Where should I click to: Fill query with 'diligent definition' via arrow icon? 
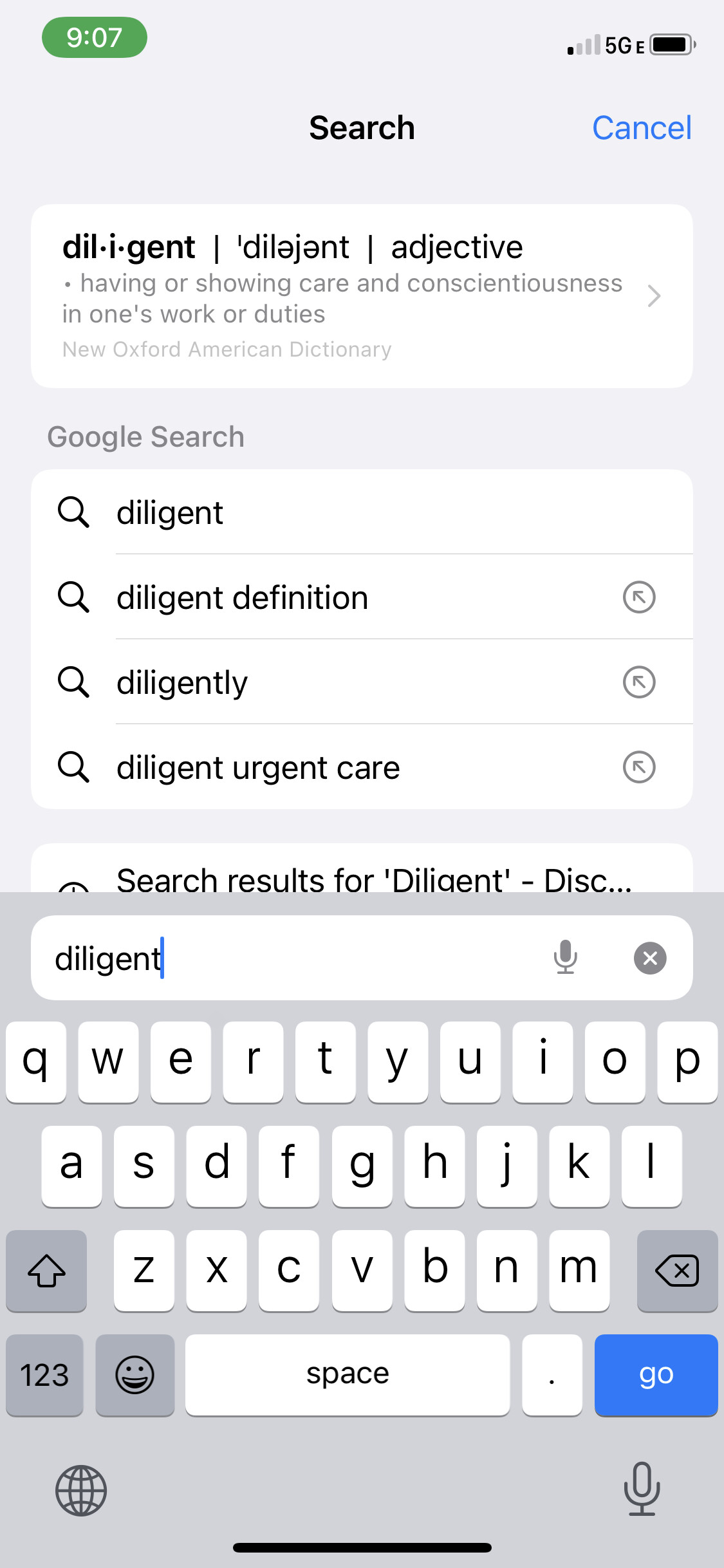tap(639, 597)
